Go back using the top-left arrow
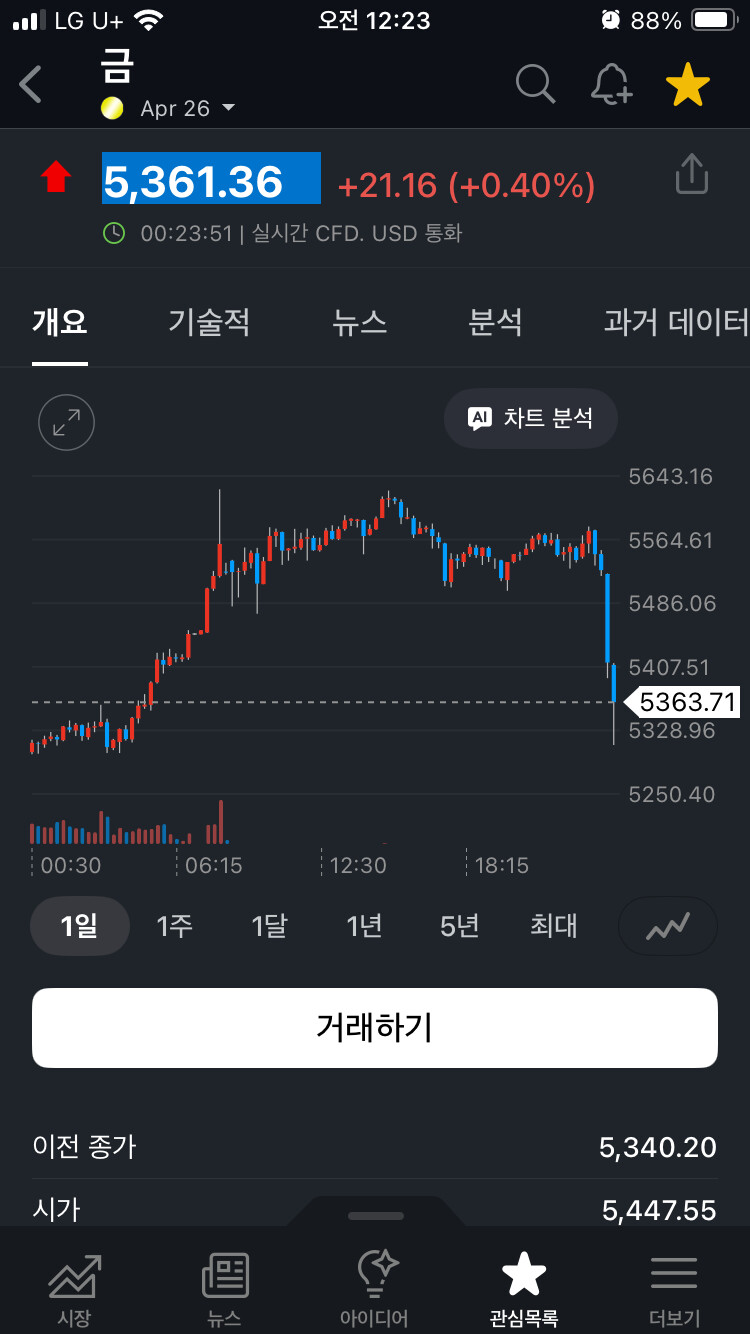Viewport: 750px width, 1334px height. point(32,85)
